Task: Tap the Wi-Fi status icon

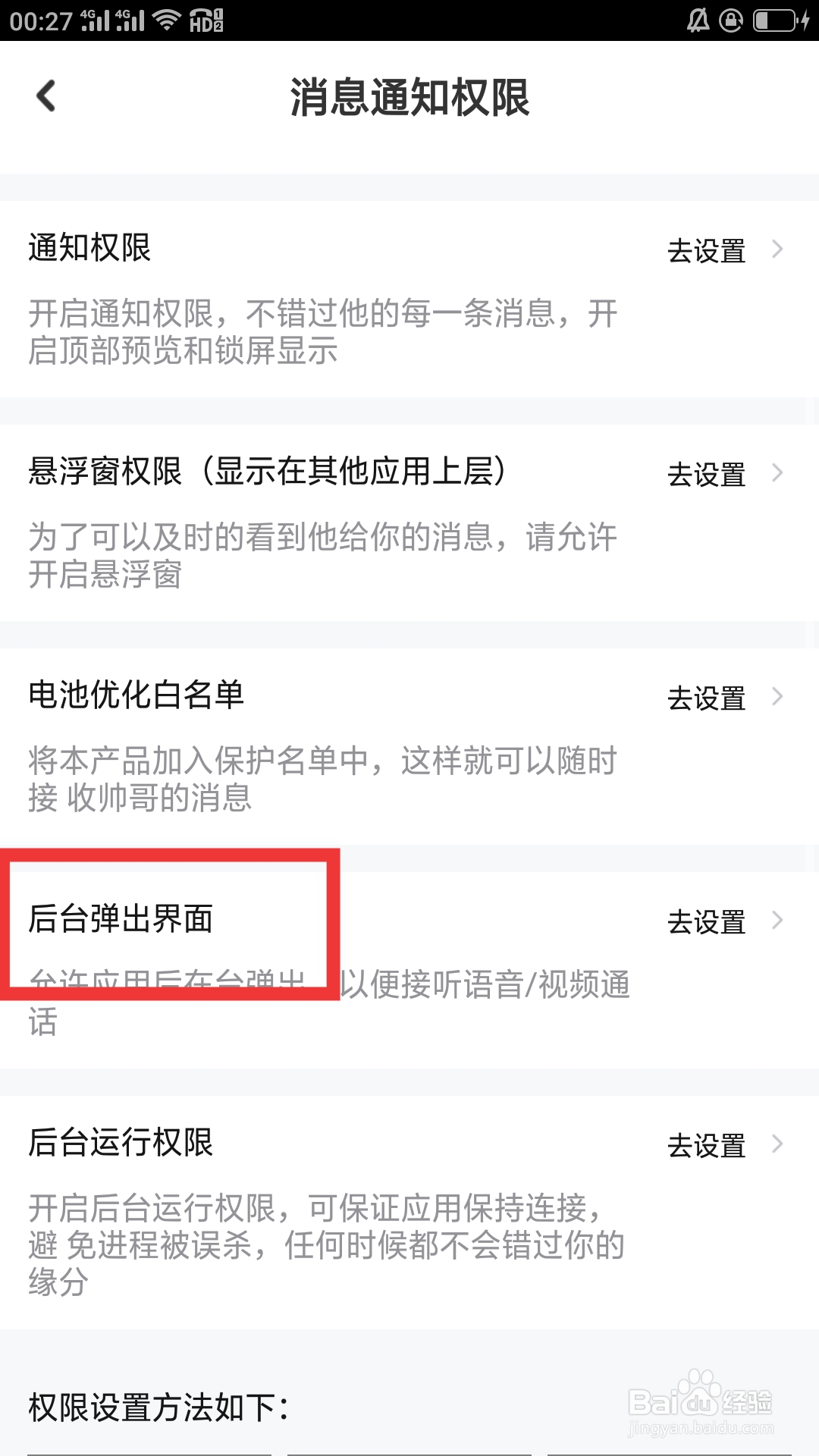Action: coord(166,19)
